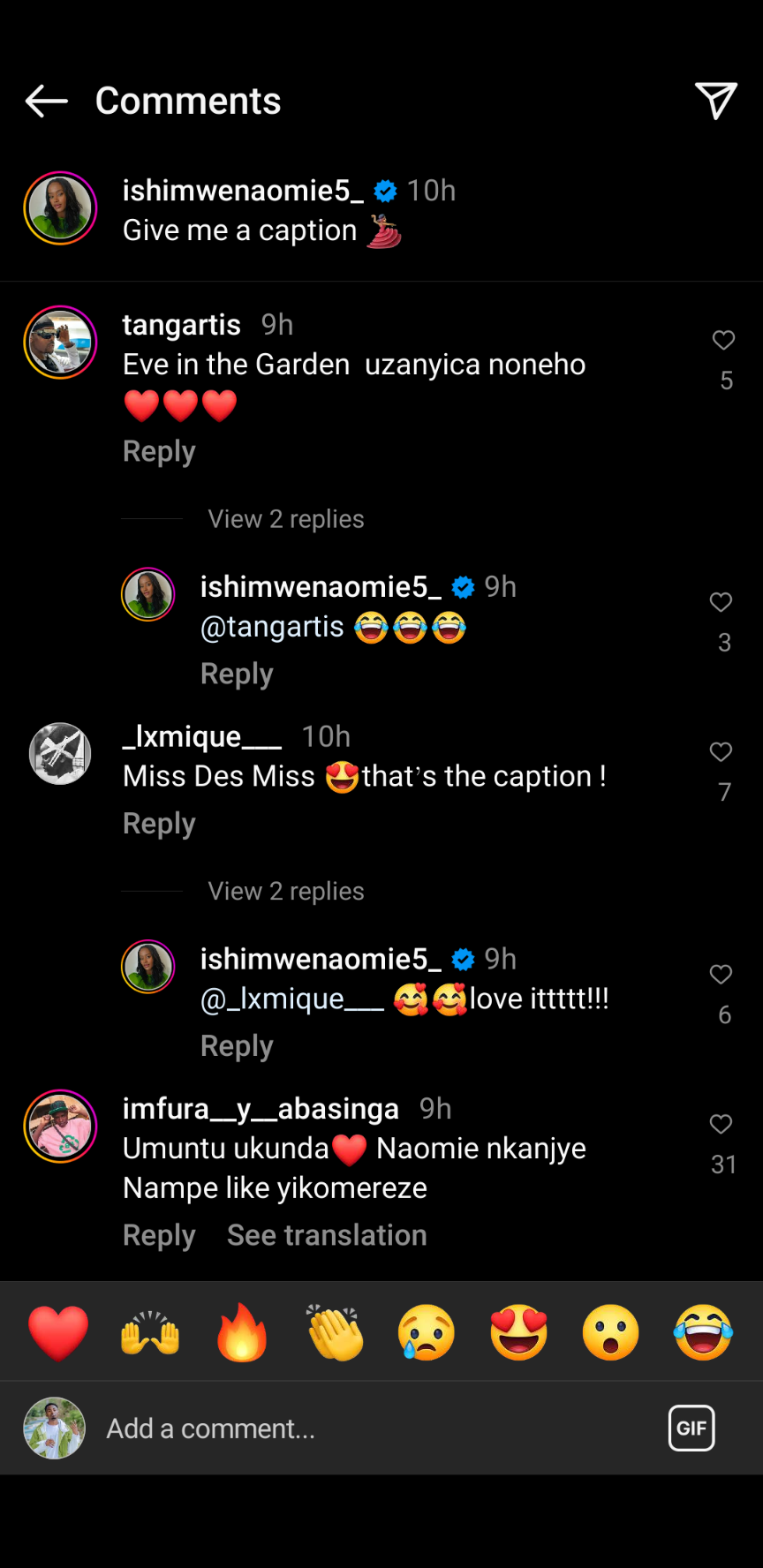Viewport: 763px width, 1568px height.
Task: Expand the 2 replies under _lxmique___'s comment
Action: point(285,892)
